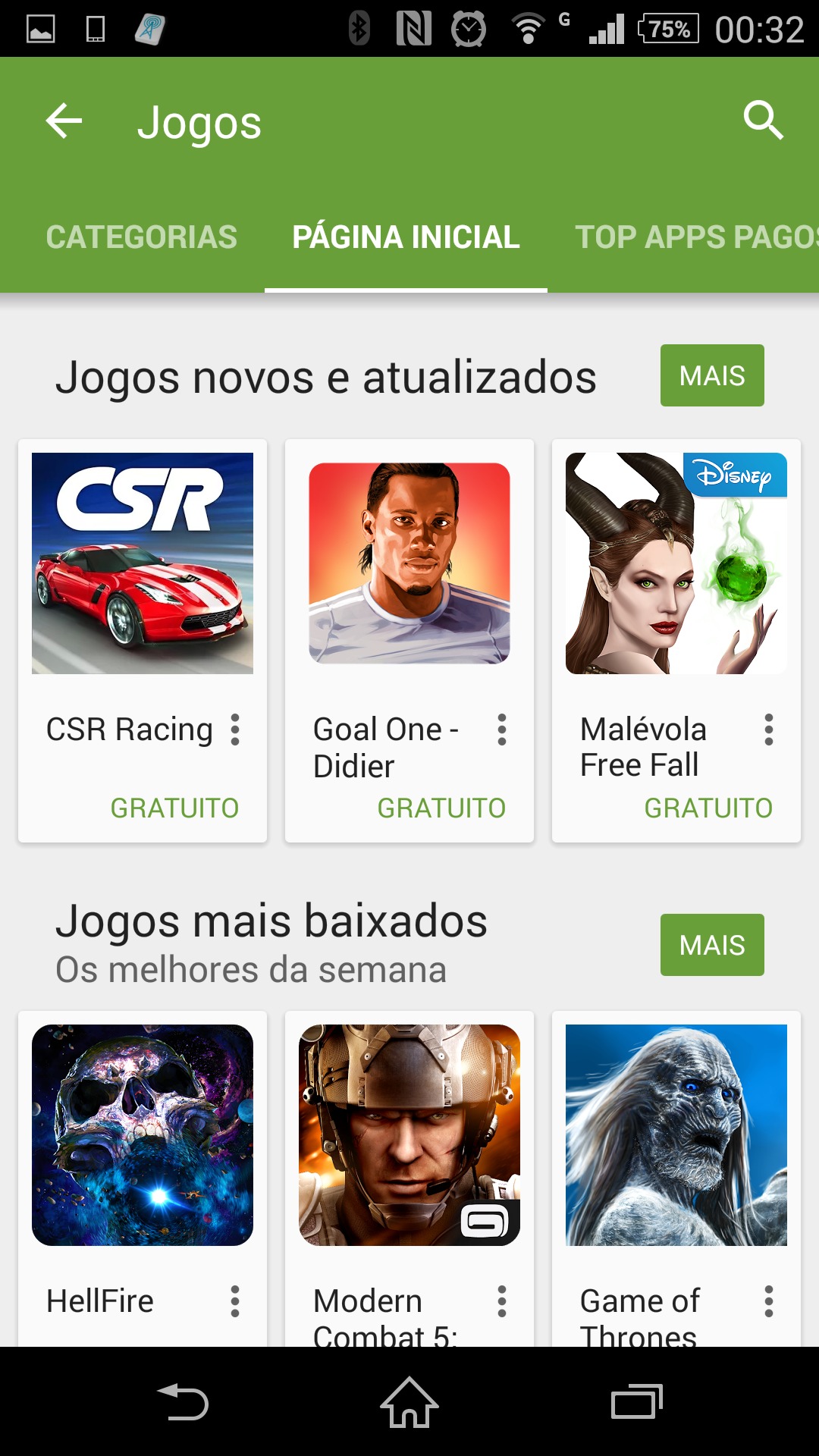Go back using the top arrow

coord(64,121)
